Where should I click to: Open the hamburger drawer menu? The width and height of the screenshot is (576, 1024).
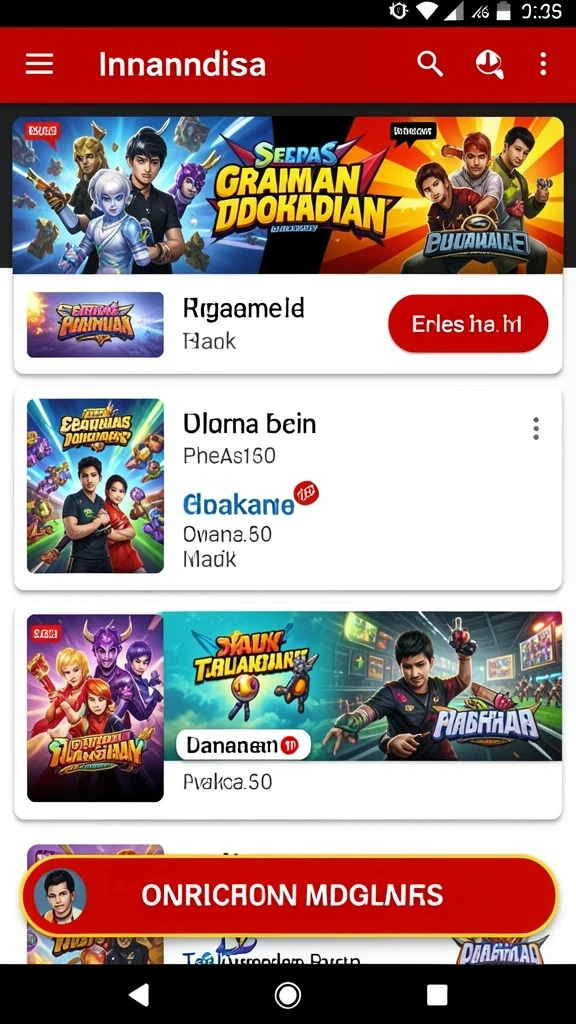[x=39, y=64]
